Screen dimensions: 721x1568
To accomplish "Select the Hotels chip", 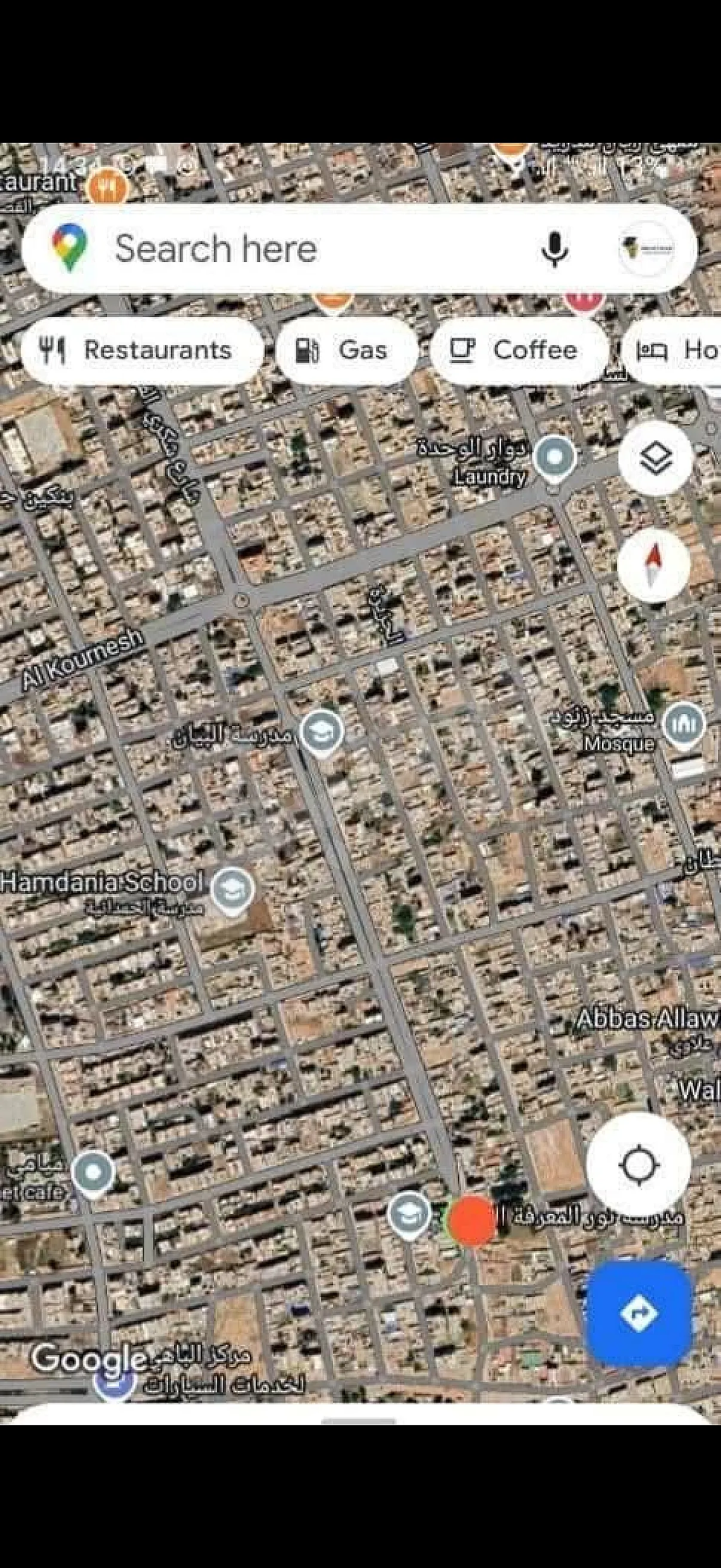I will pos(676,350).
